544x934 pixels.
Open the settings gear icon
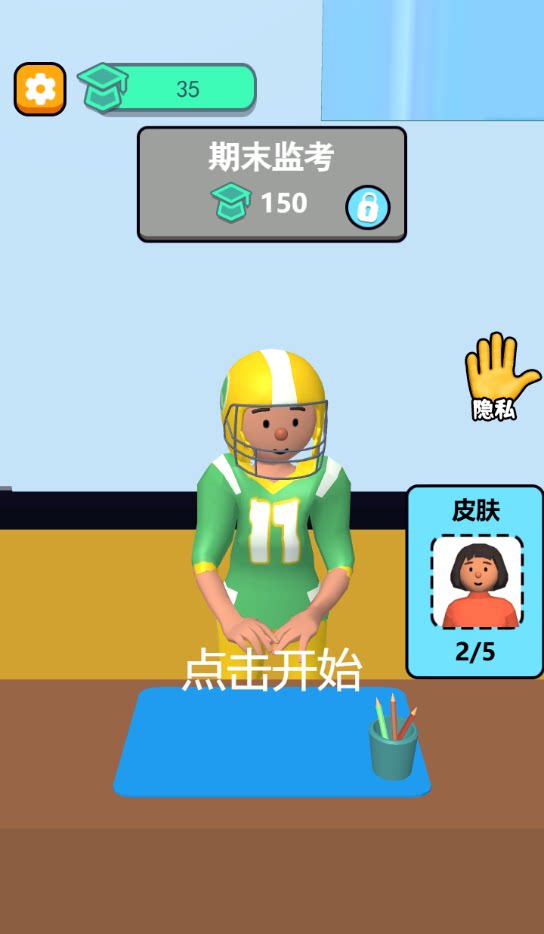40,89
